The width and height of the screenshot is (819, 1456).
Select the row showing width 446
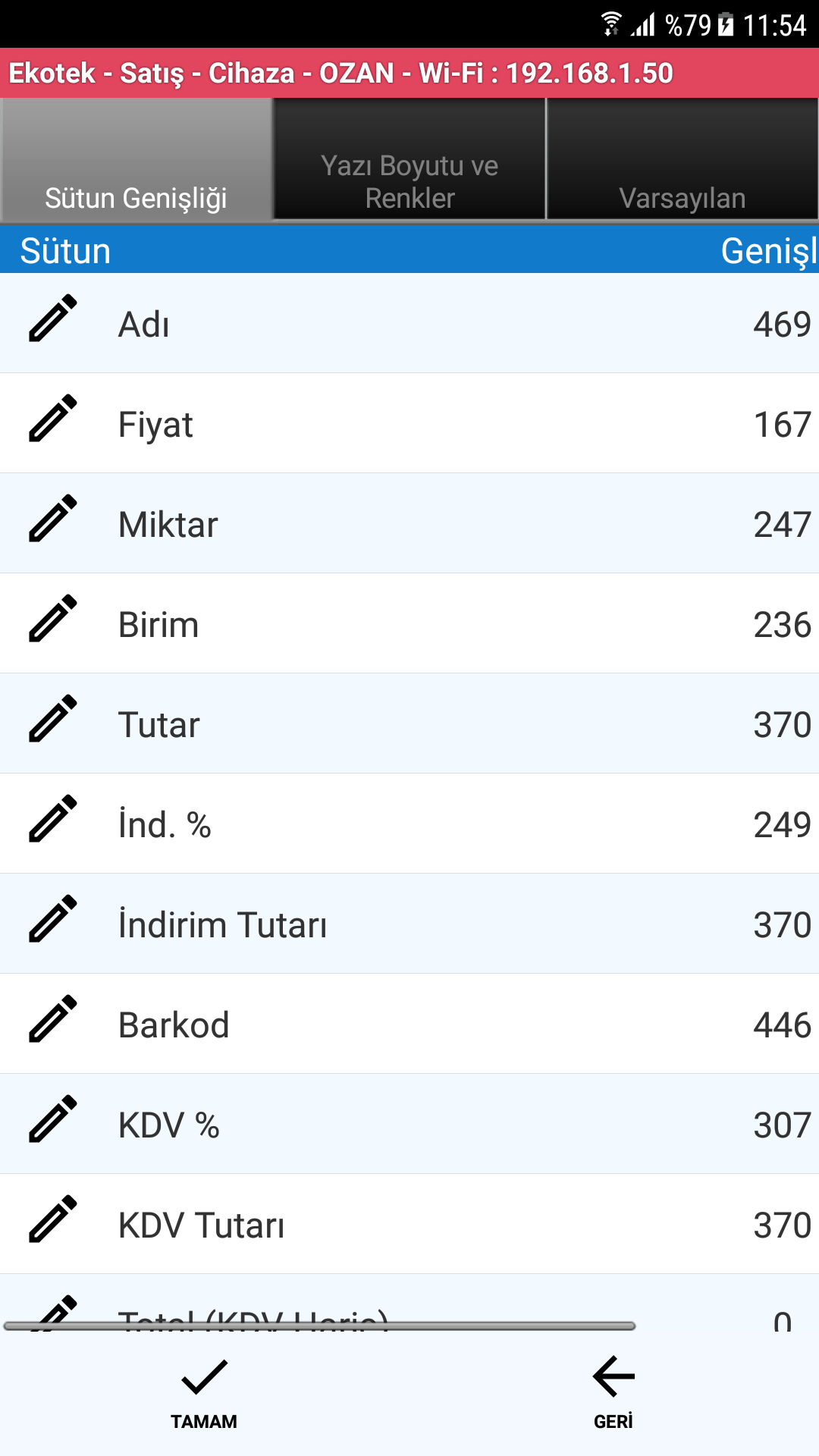click(409, 1023)
